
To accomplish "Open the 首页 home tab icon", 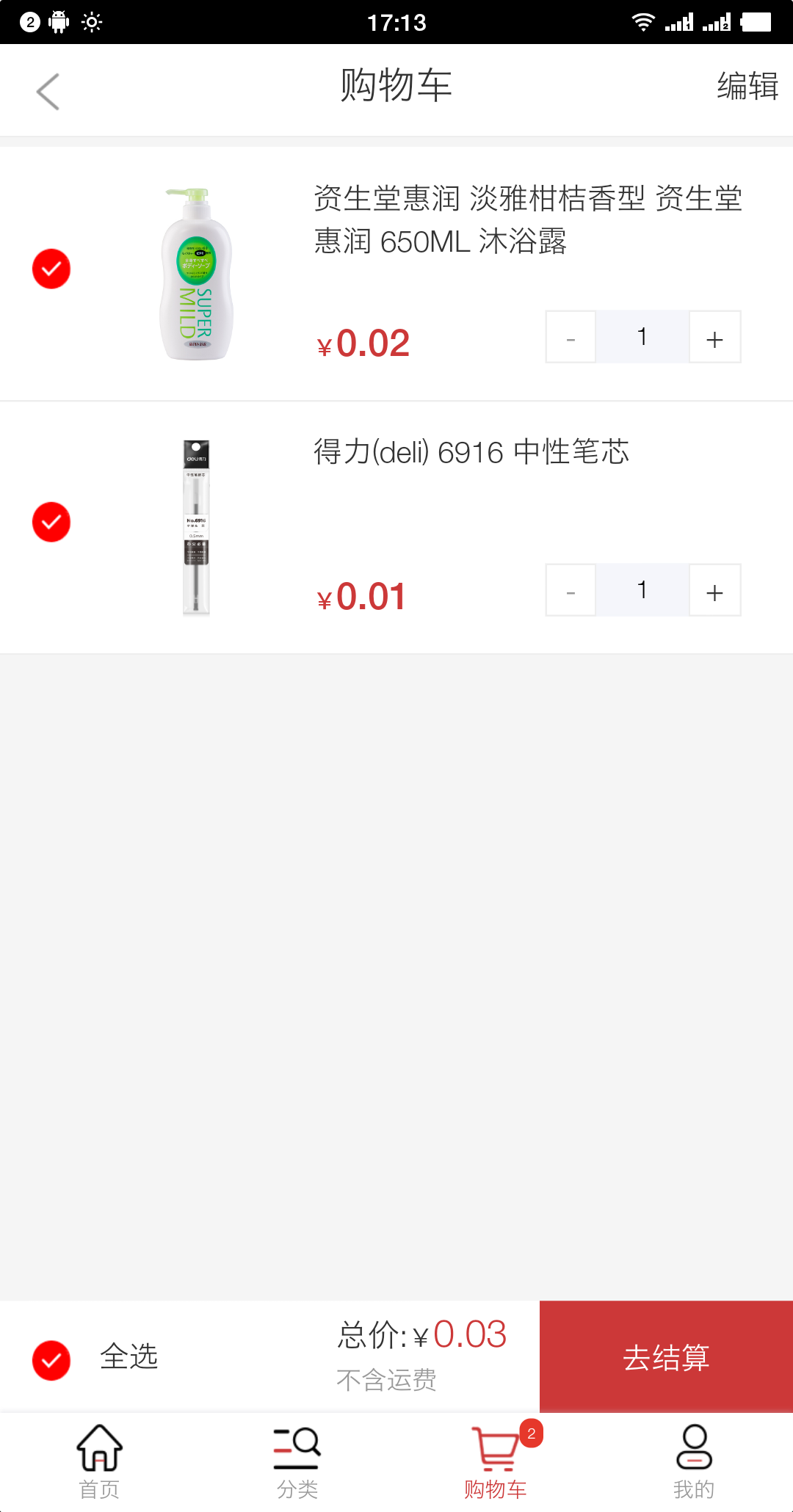I will pos(99,1455).
